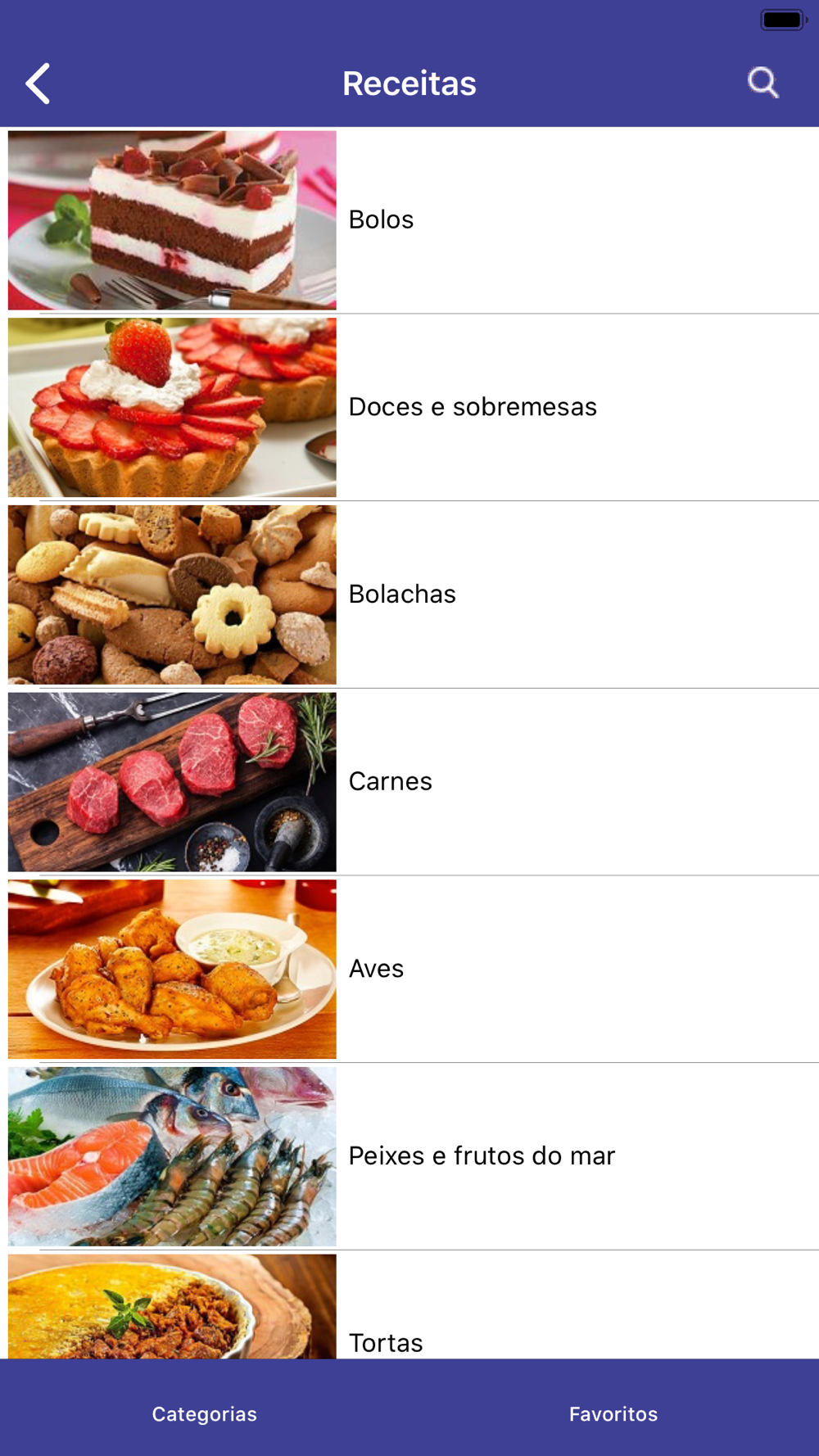Go back using the header arrow

[x=38, y=84]
